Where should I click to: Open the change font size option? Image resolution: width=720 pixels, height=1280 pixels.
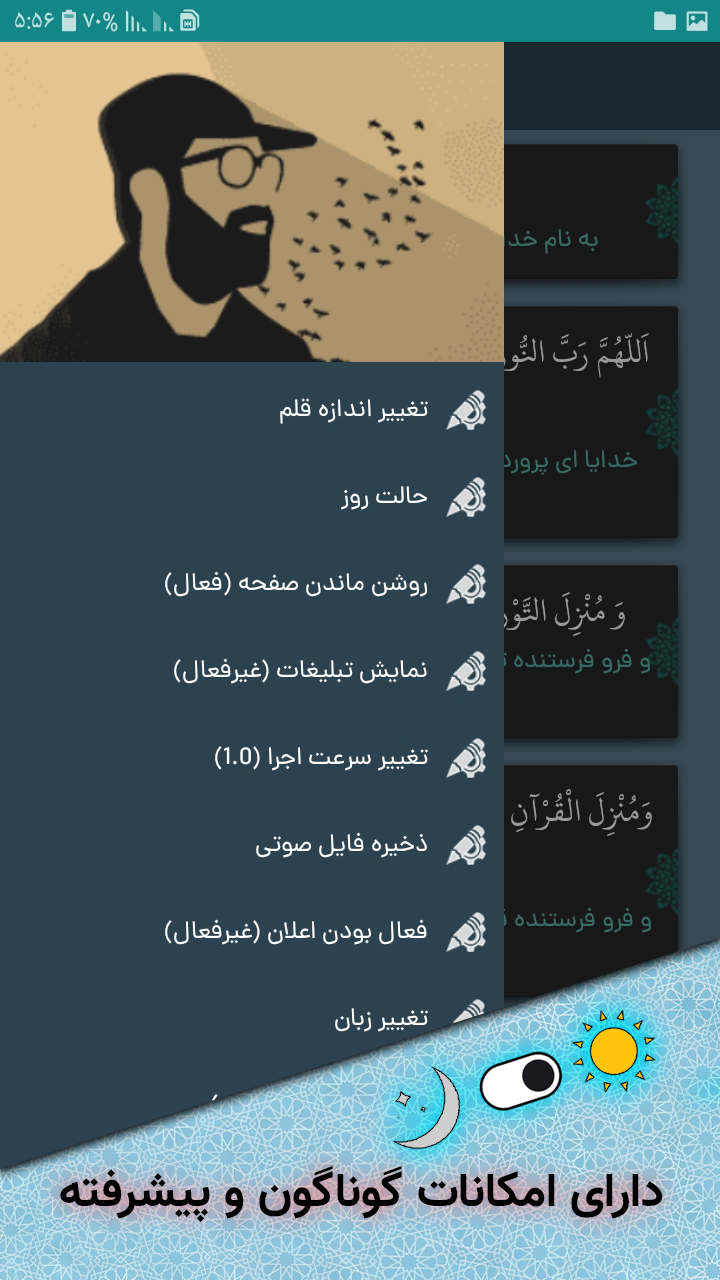353,409
